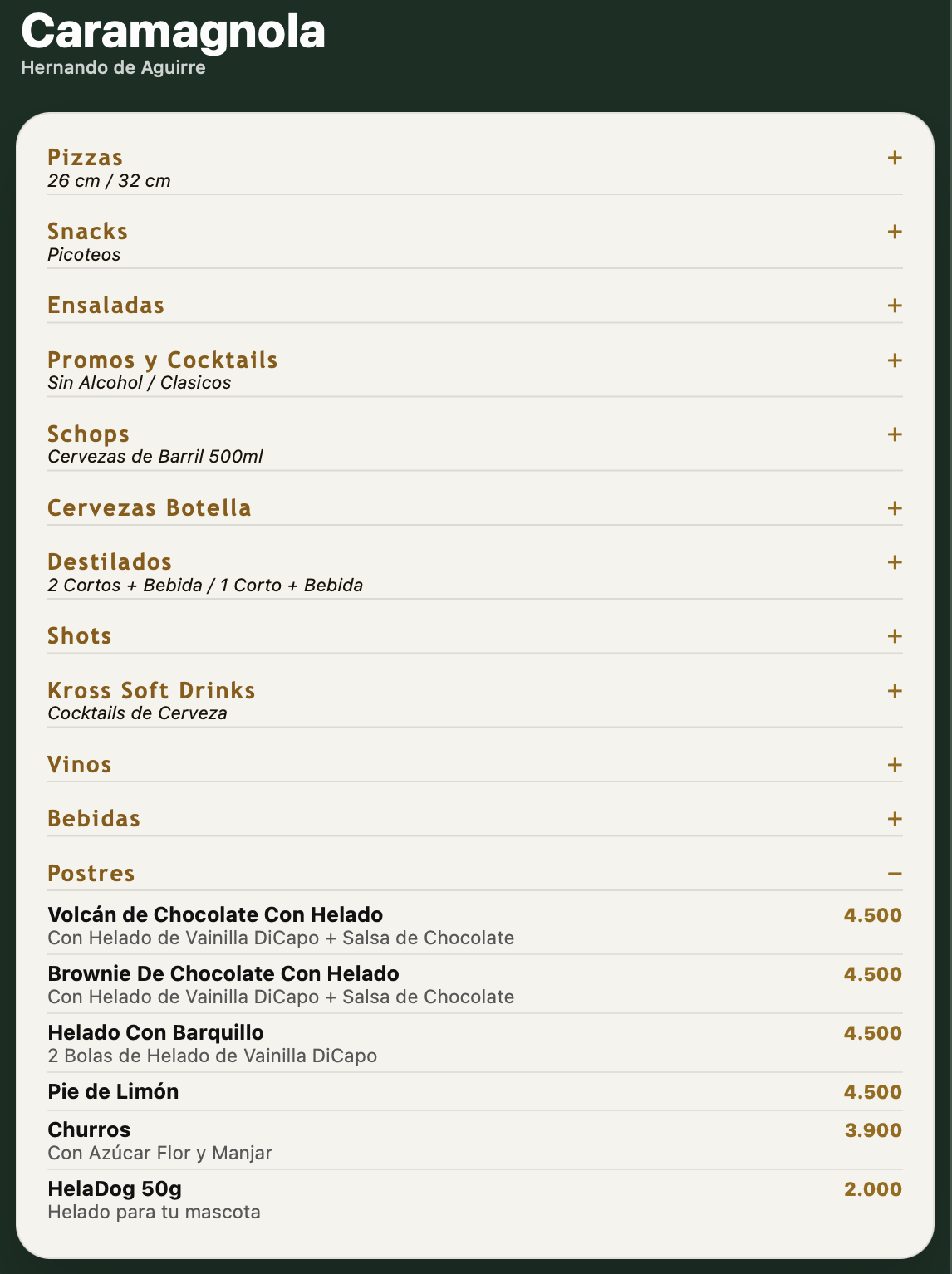Image resolution: width=952 pixels, height=1274 pixels.
Task: Expand the Shots category
Action: click(x=895, y=636)
